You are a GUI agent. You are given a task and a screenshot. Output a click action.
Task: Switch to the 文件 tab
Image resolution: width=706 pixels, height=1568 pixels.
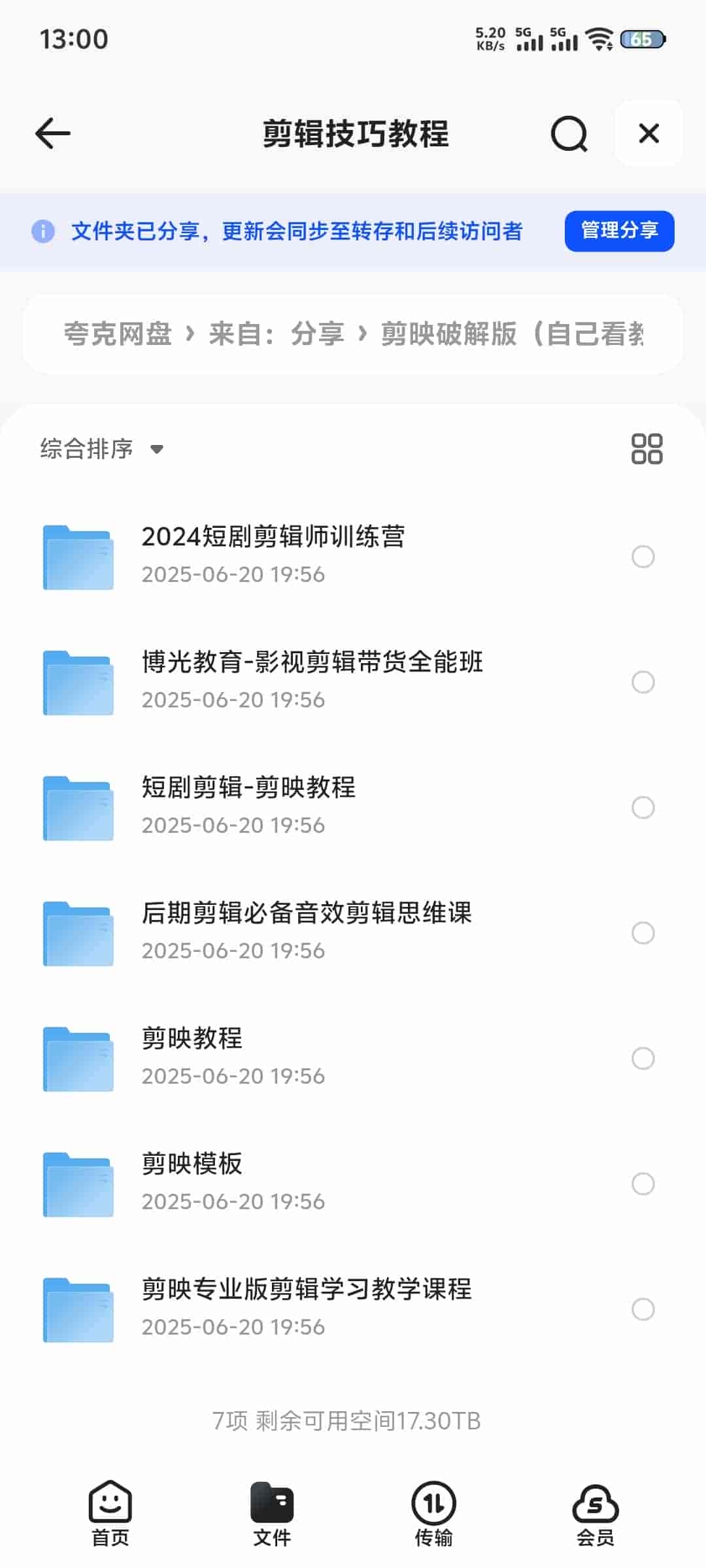(272, 1513)
